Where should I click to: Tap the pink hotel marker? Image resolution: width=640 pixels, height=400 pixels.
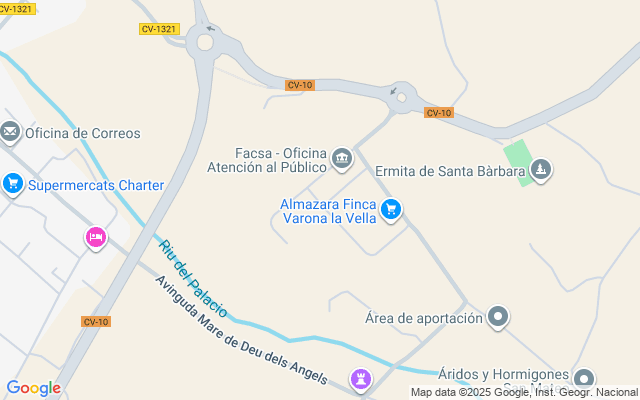click(x=95, y=237)
